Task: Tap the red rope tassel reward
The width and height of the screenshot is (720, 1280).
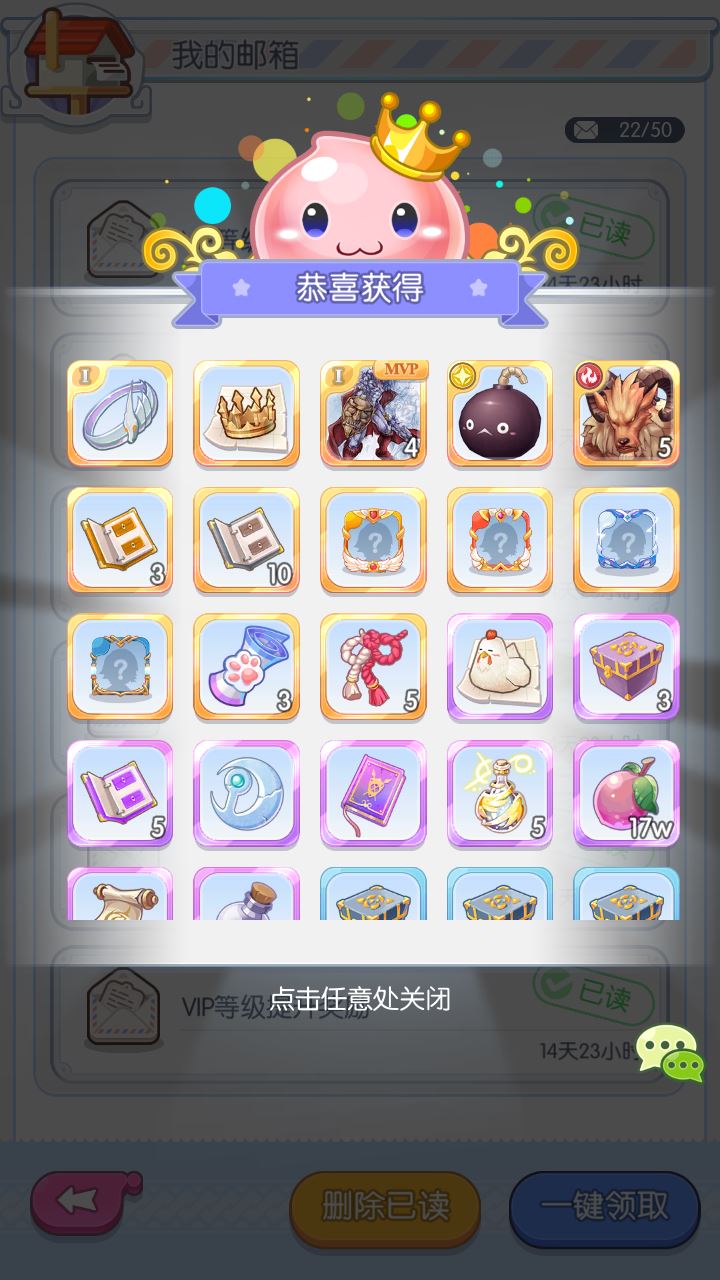Action: click(373, 667)
